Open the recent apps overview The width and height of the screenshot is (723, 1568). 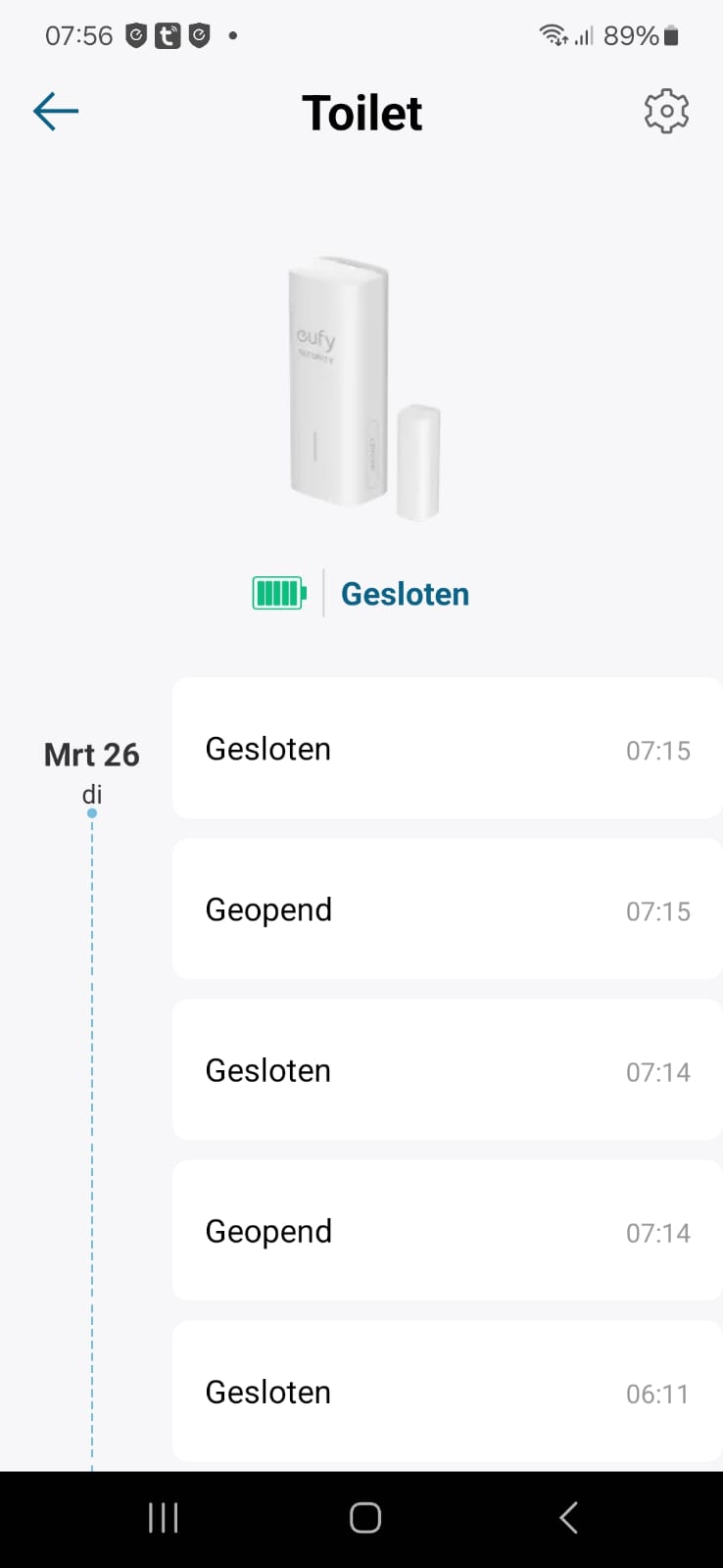[163, 1518]
